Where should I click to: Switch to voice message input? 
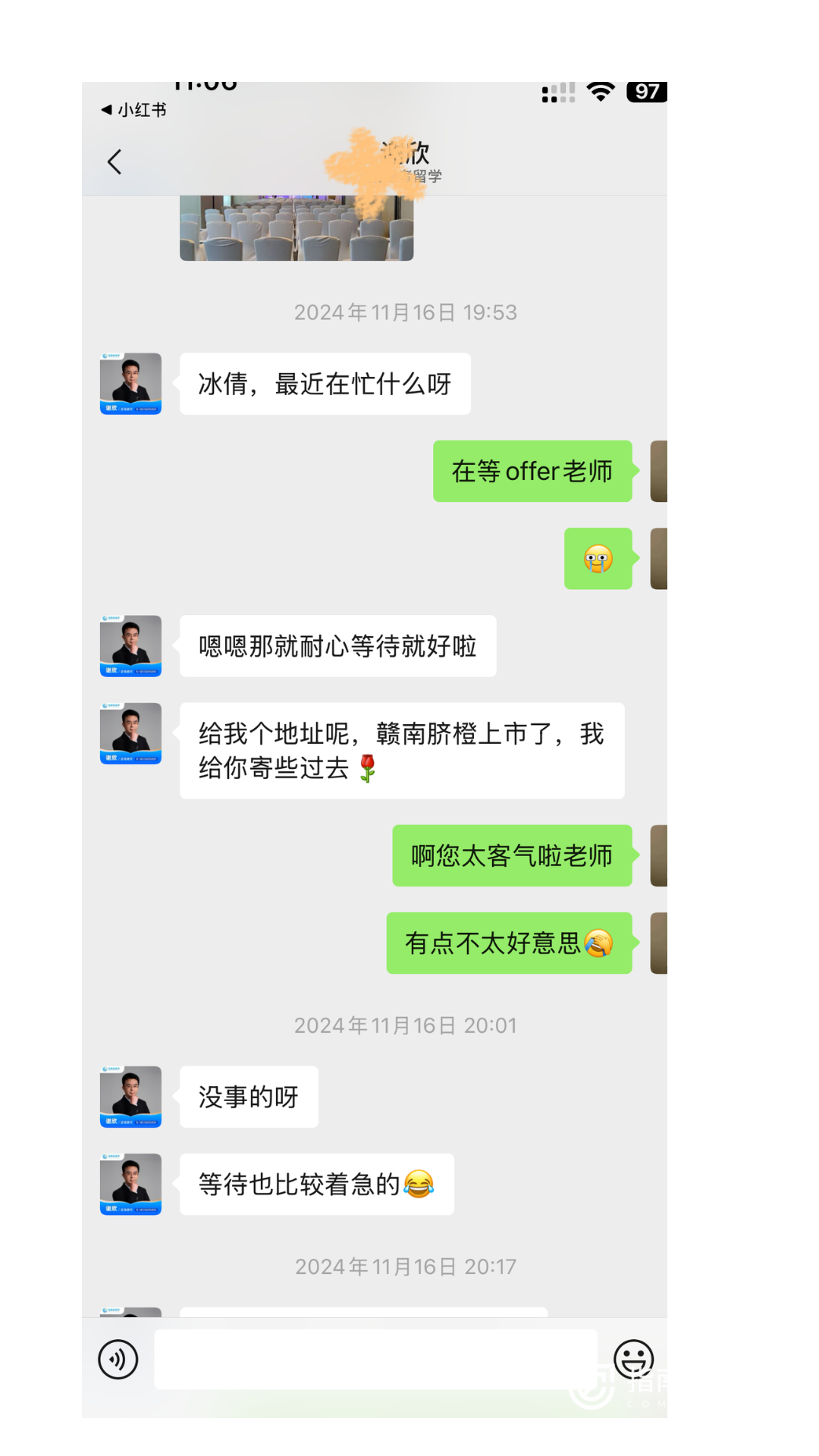(118, 1359)
